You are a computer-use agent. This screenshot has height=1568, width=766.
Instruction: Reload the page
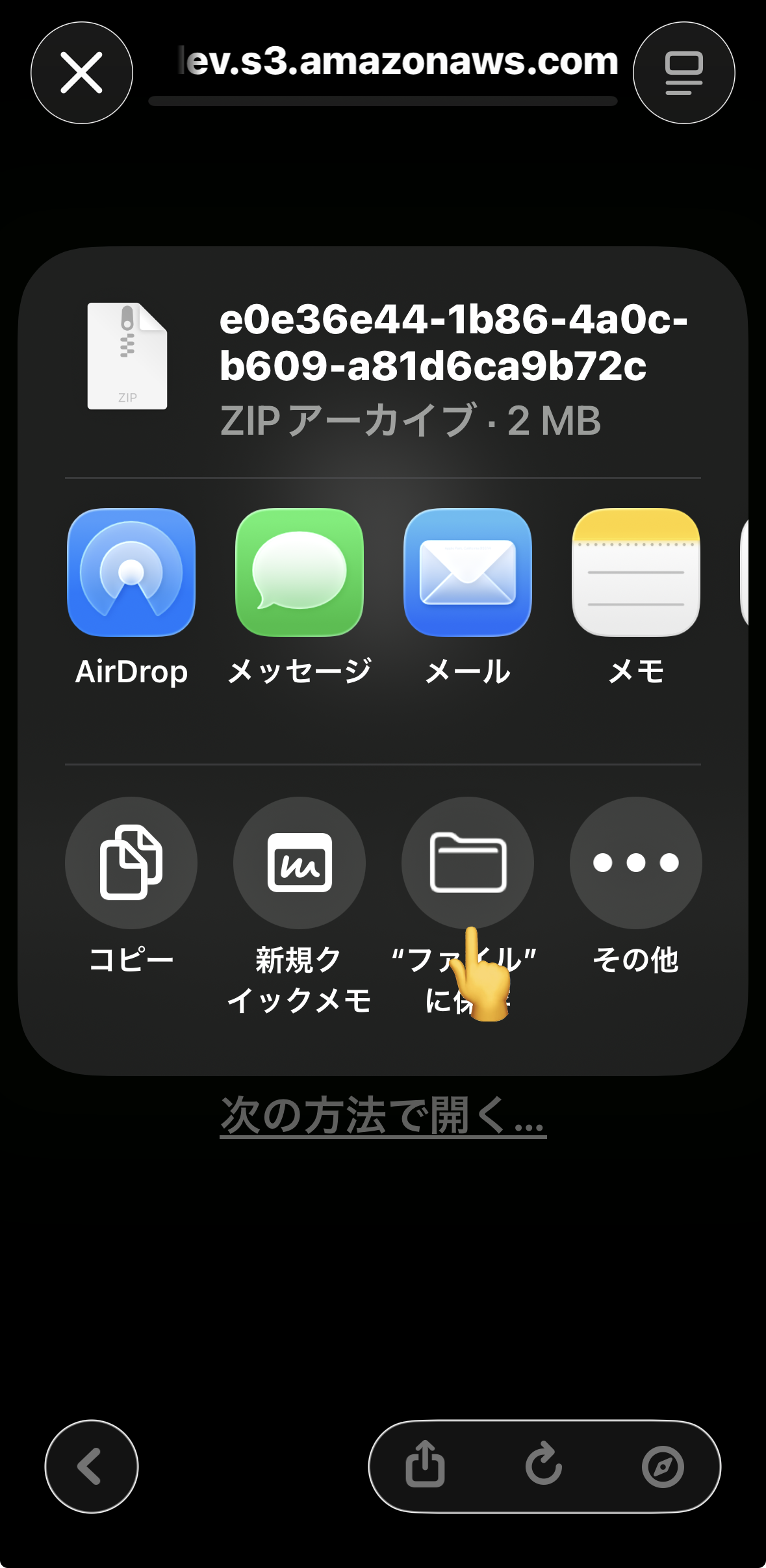pyautogui.click(x=544, y=1466)
